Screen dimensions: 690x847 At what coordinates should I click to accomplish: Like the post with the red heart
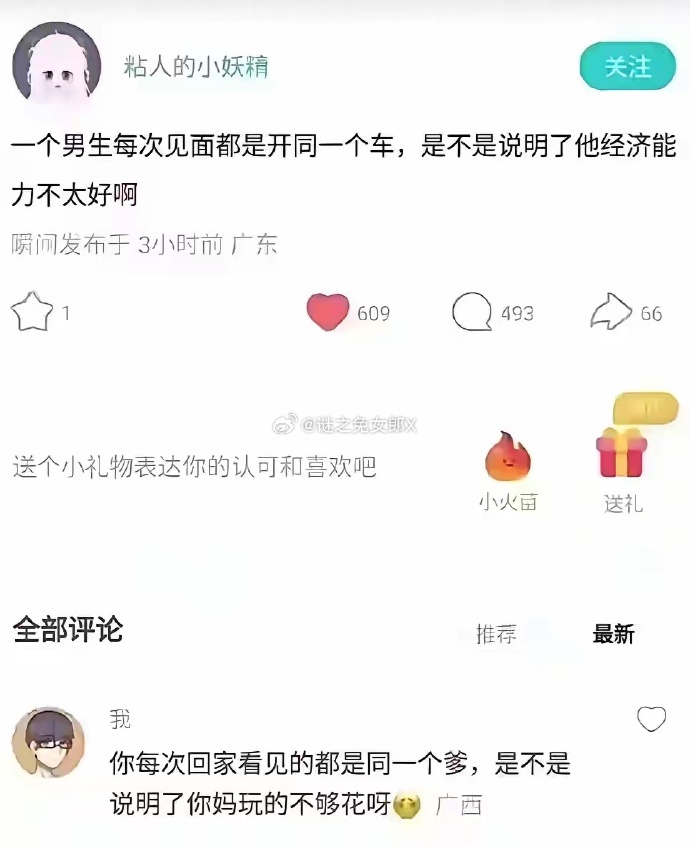328,312
